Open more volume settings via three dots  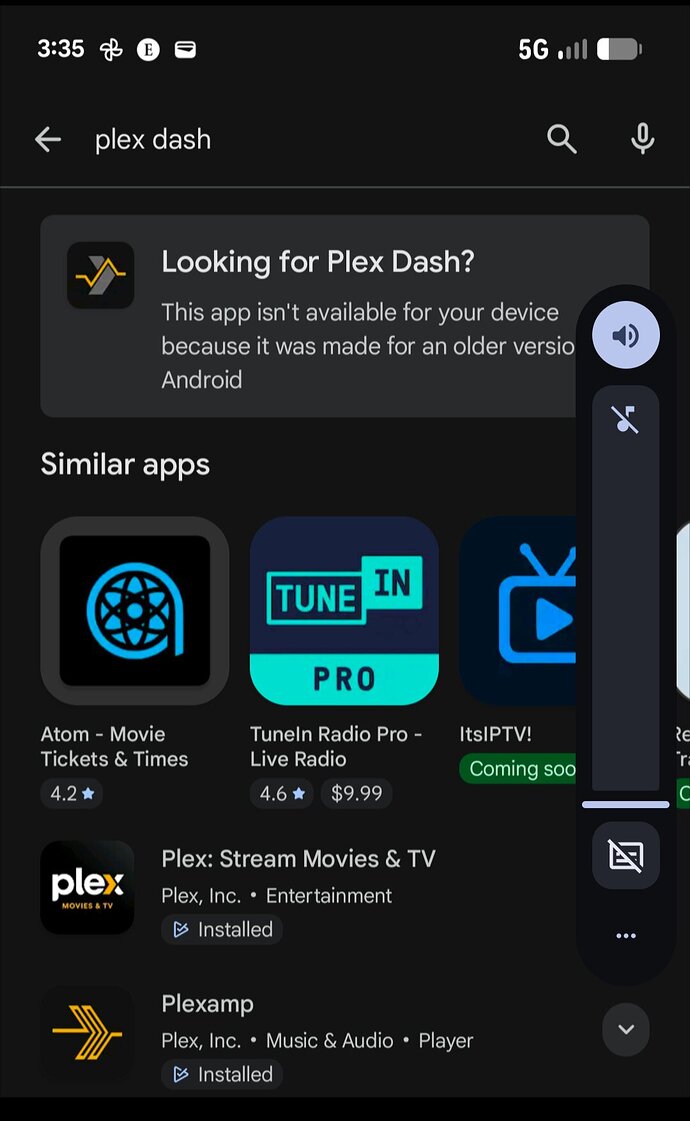pyautogui.click(x=626, y=936)
